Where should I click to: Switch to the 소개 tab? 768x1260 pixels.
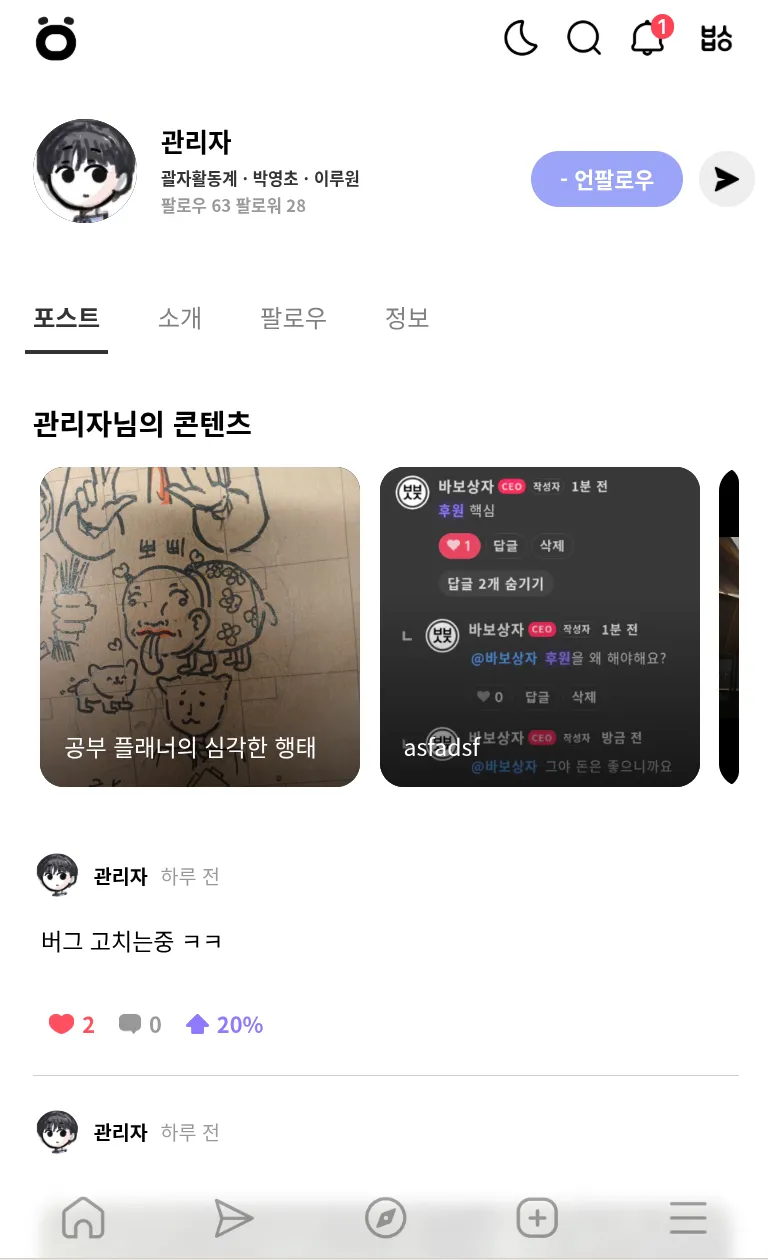coord(179,316)
